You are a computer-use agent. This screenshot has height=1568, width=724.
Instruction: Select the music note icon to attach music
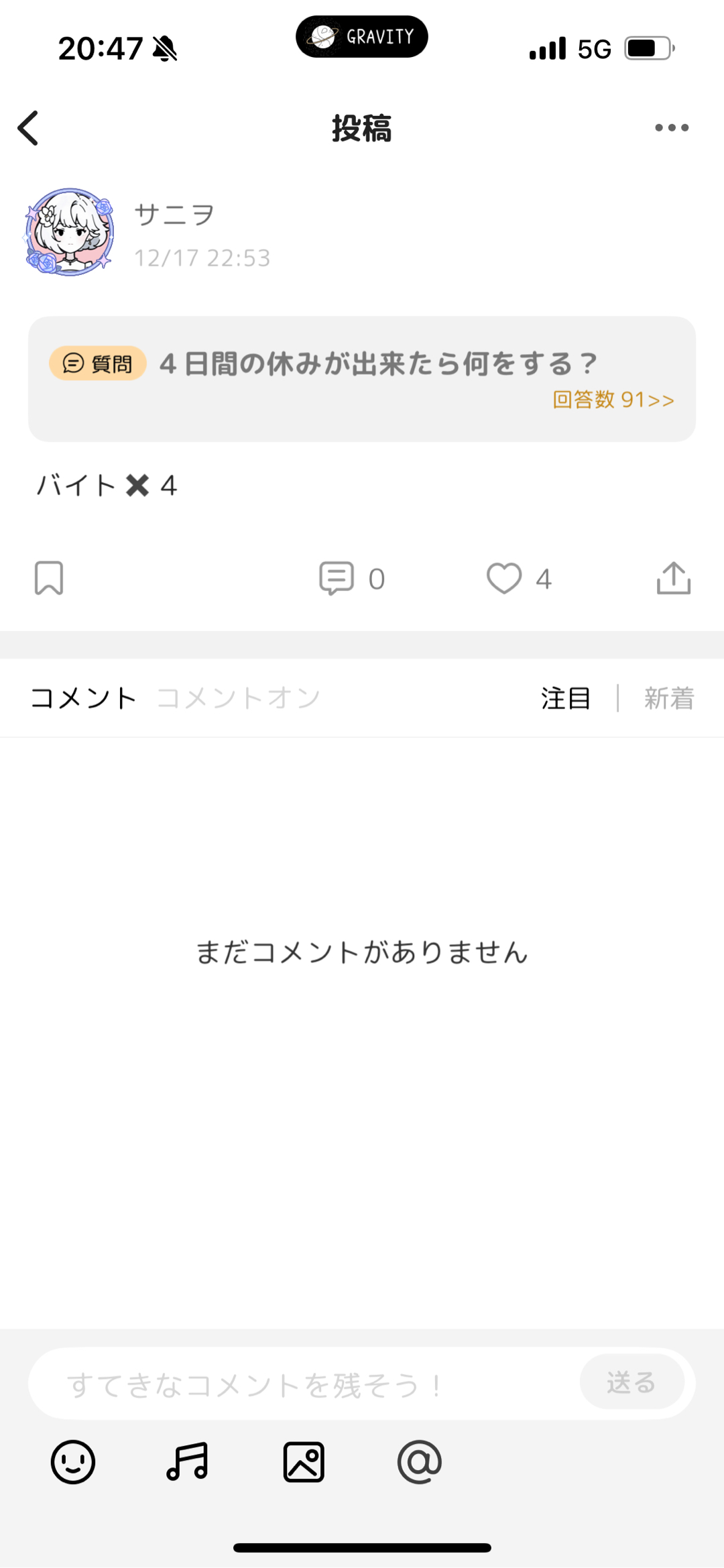(x=186, y=1463)
